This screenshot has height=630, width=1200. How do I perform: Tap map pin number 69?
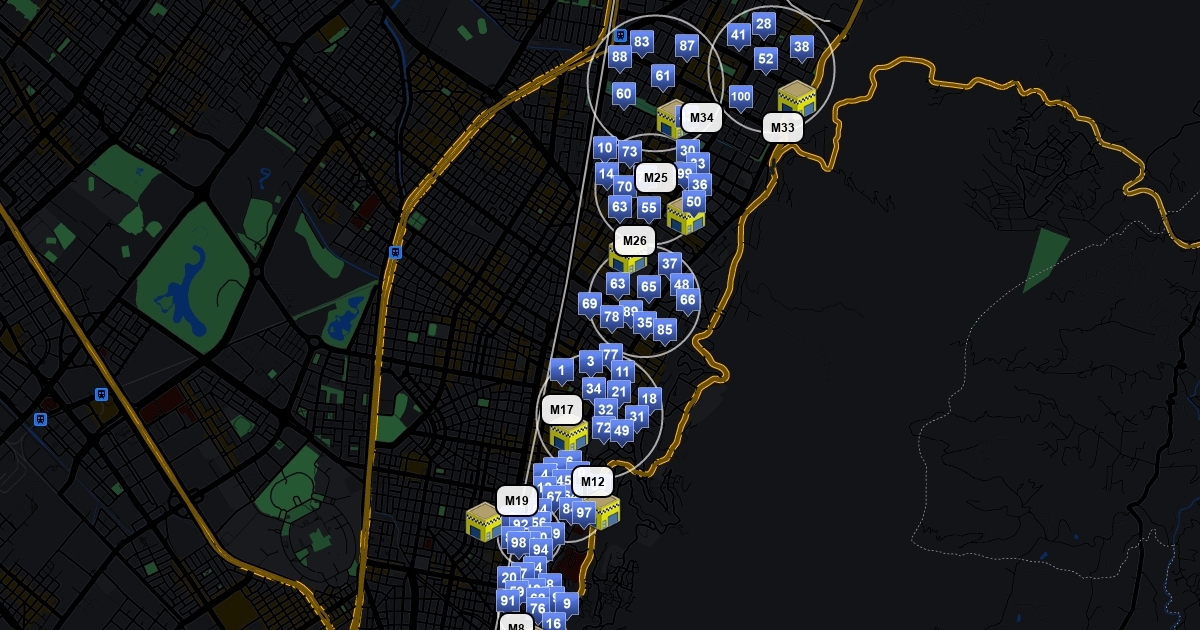click(589, 304)
